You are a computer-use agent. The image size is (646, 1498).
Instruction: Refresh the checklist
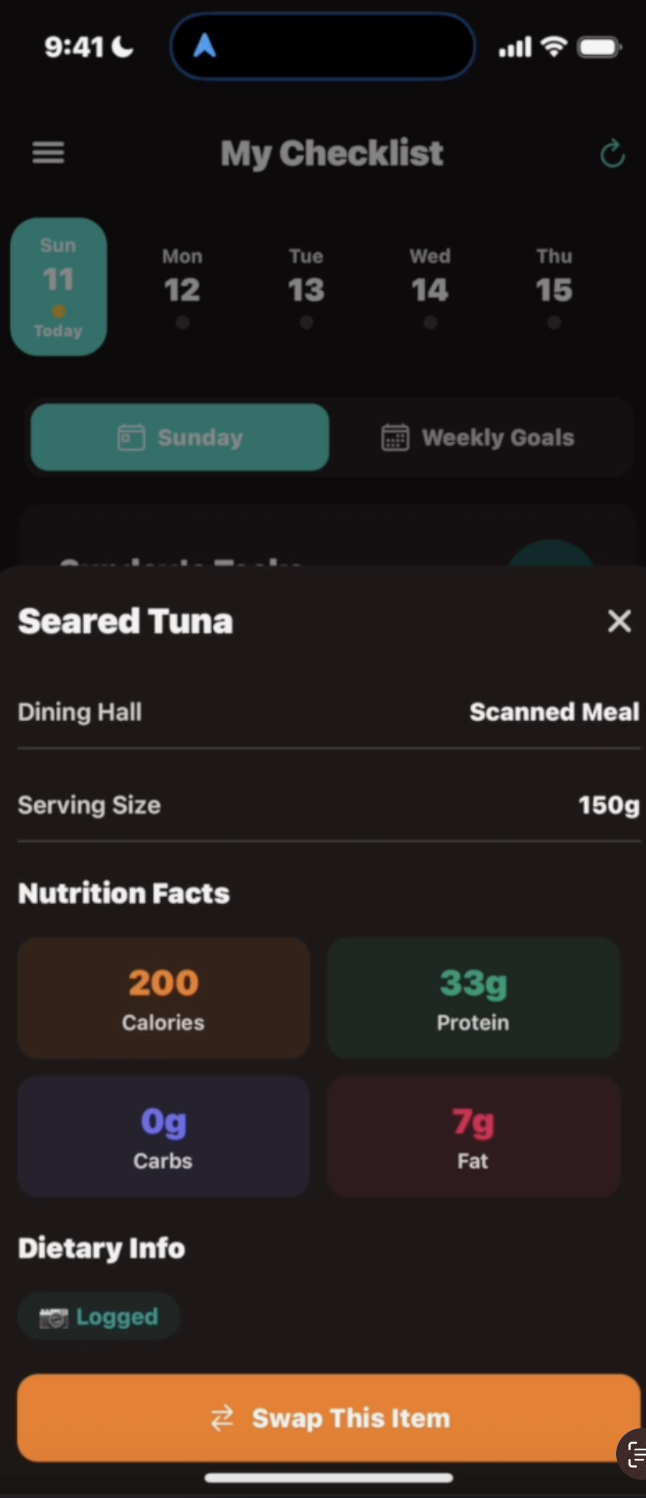612,154
